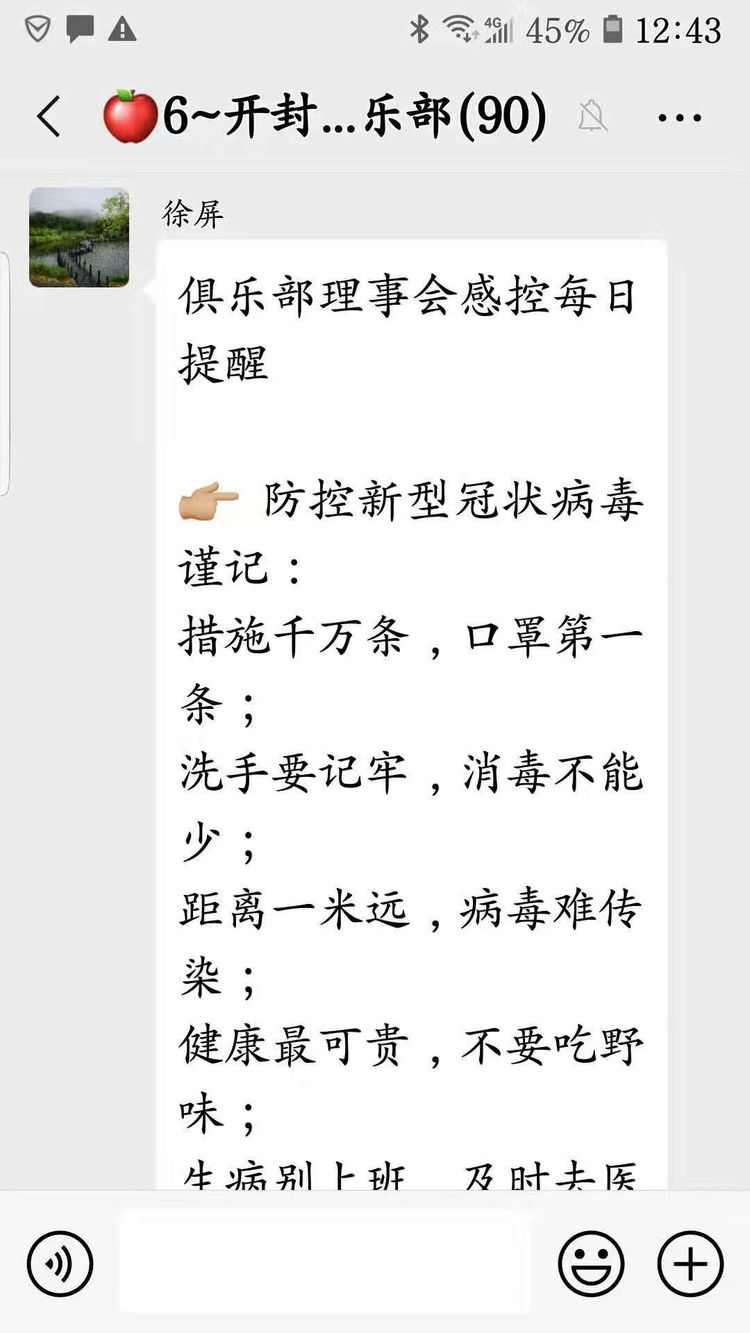The image size is (750, 1333).
Task: Go back from the group chat
Action: pos(49,117)
